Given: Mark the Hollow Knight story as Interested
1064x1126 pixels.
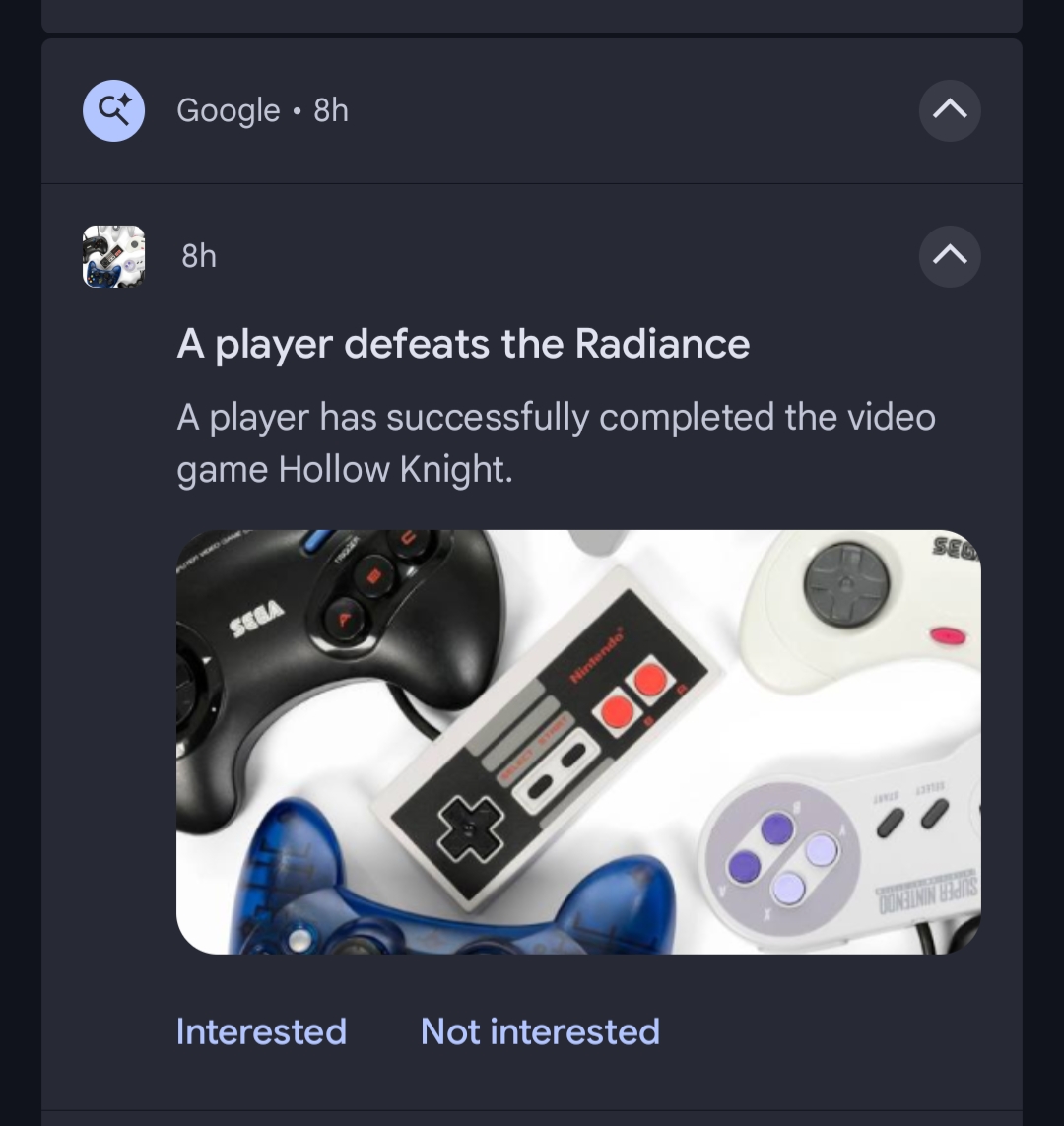Looking at the screenshot, I should pos(261,1031).
